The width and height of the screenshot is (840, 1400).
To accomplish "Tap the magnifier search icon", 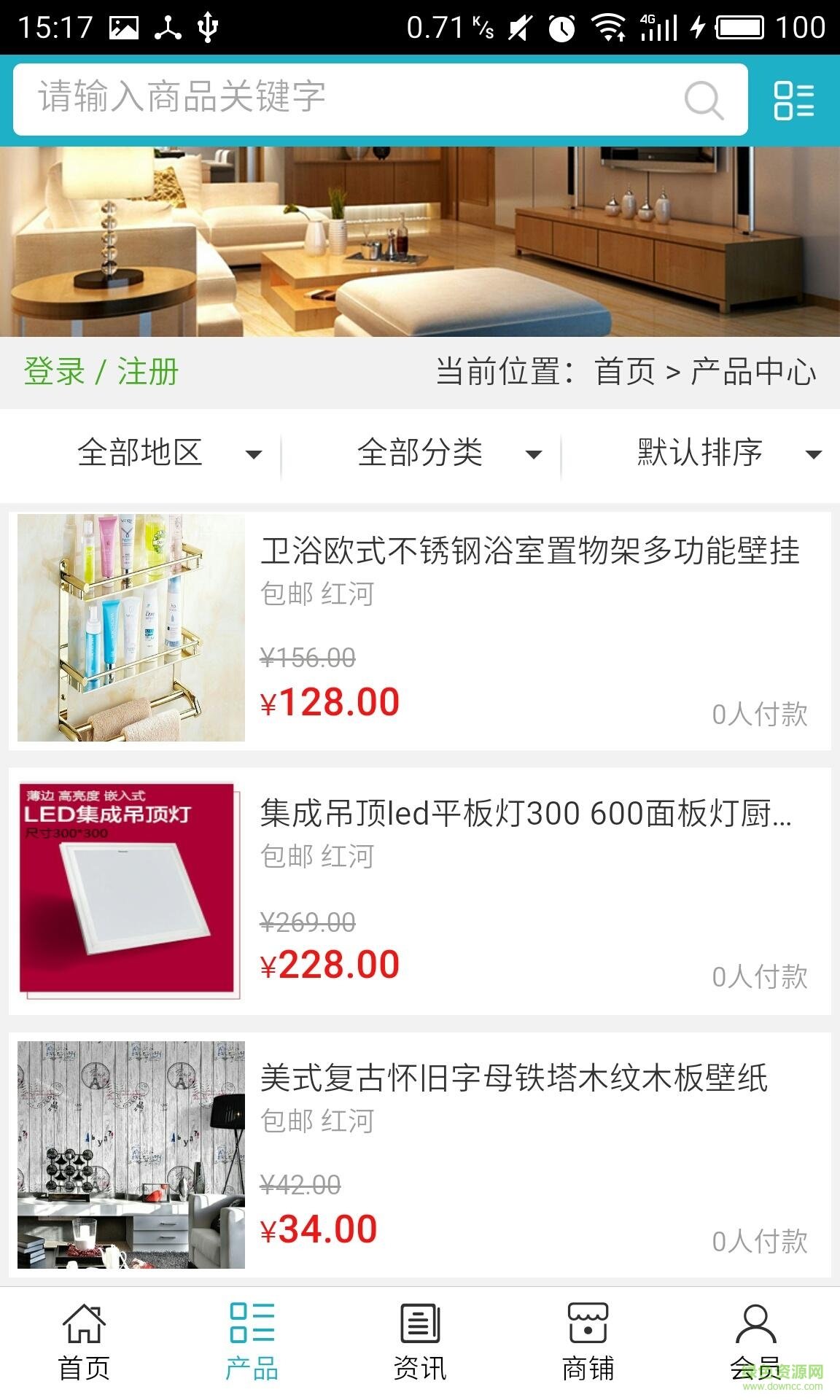I will 704,100.
